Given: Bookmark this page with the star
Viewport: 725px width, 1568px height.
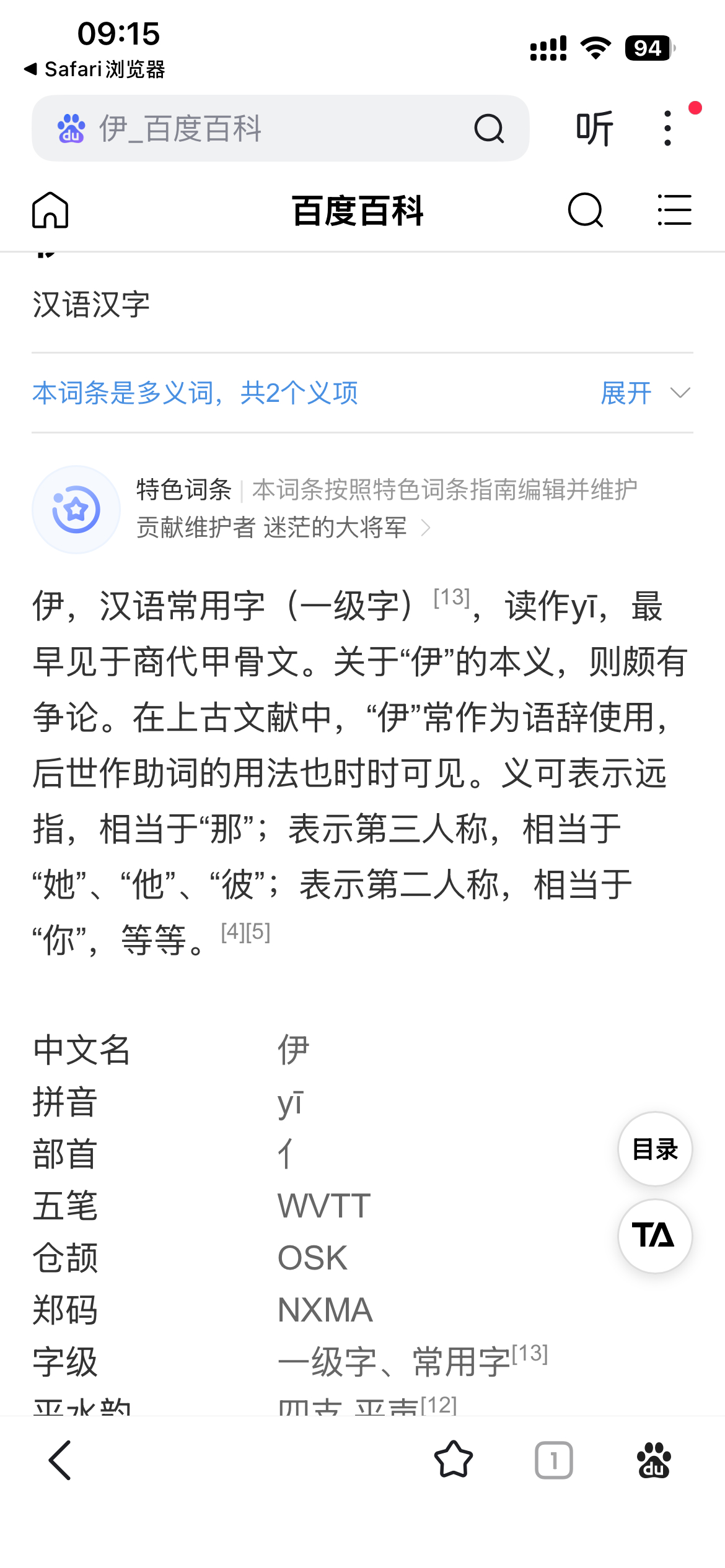Looking at the screenshot, I should click(453, 1460).
